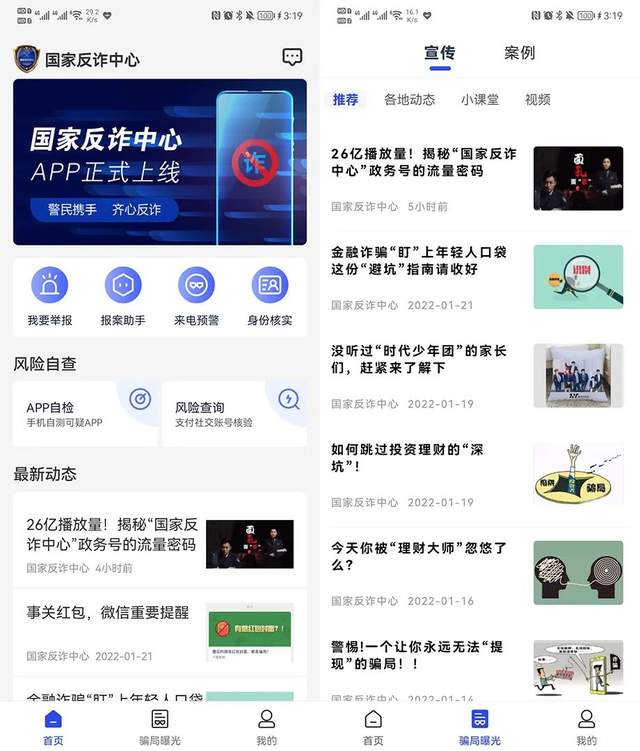Viewport: 640px width, 751px height.
Task: Open the messages icon beside 国家反诈中心
Action: pyautogui.click(x=292, y=58)
